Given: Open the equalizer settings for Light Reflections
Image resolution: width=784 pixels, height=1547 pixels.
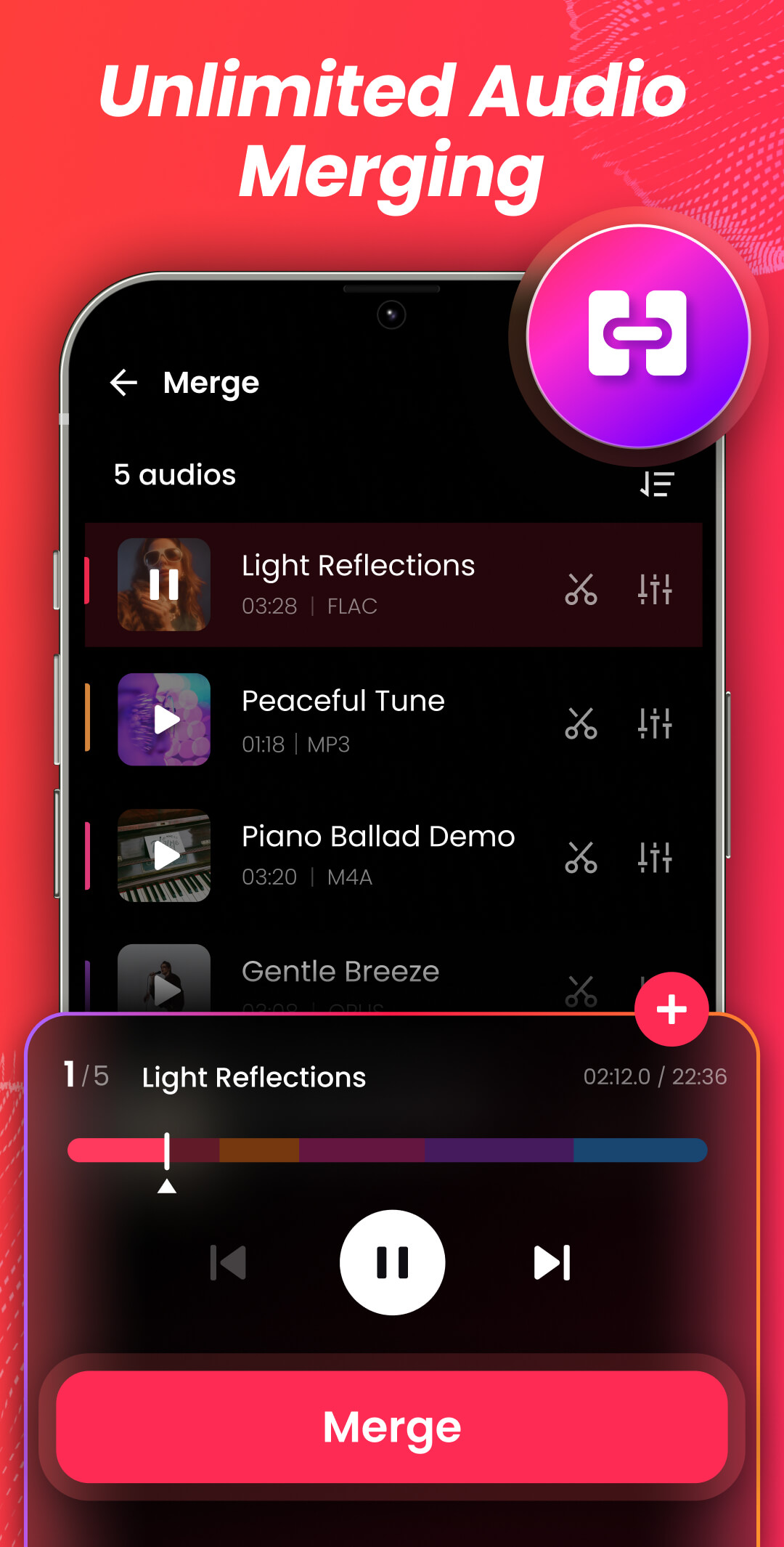Looking at the screenshot, I should point(654,590).
